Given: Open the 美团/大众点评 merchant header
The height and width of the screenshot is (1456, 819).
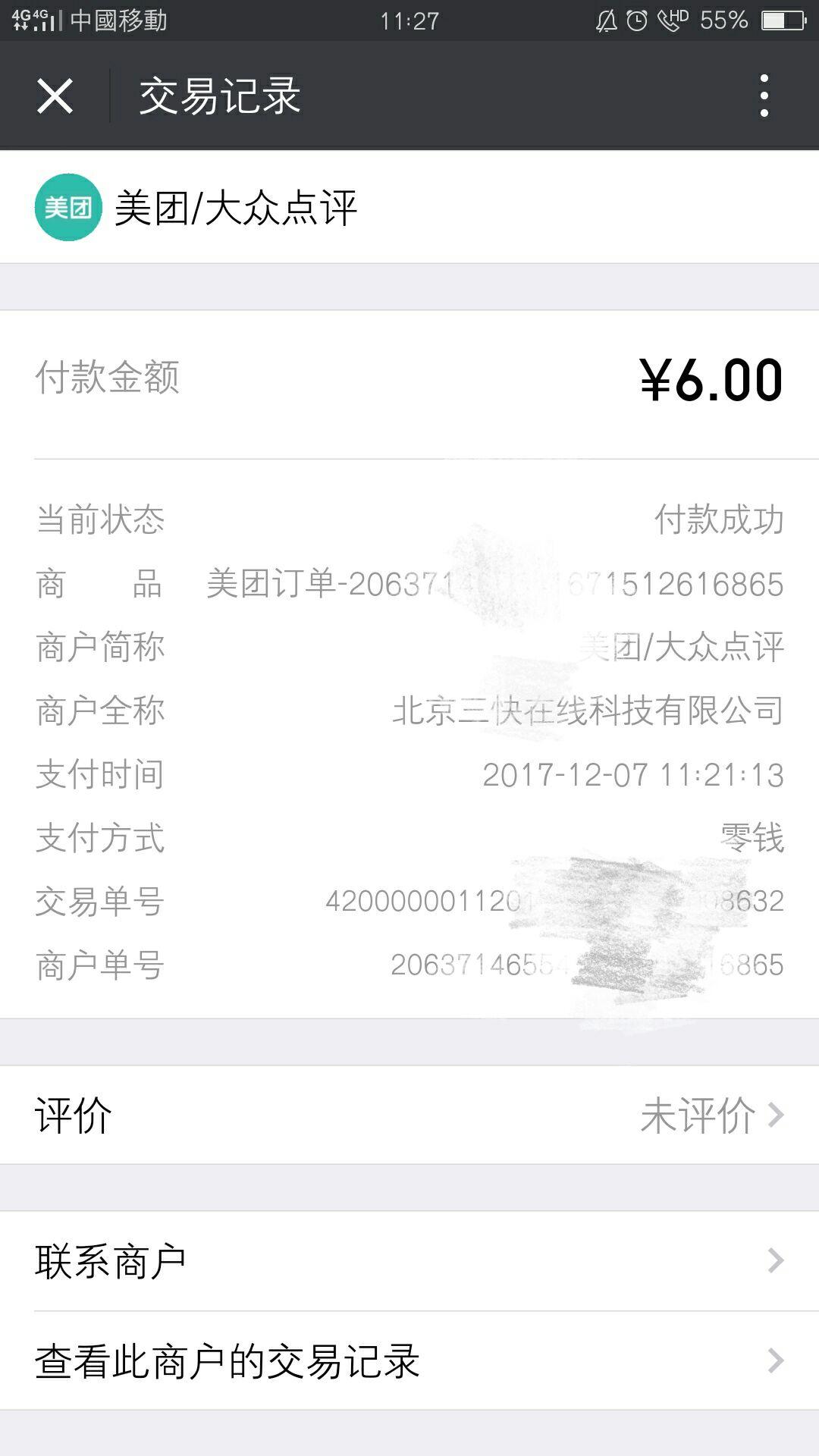Looking at the screenshot, I should click(x=409, y=207).
